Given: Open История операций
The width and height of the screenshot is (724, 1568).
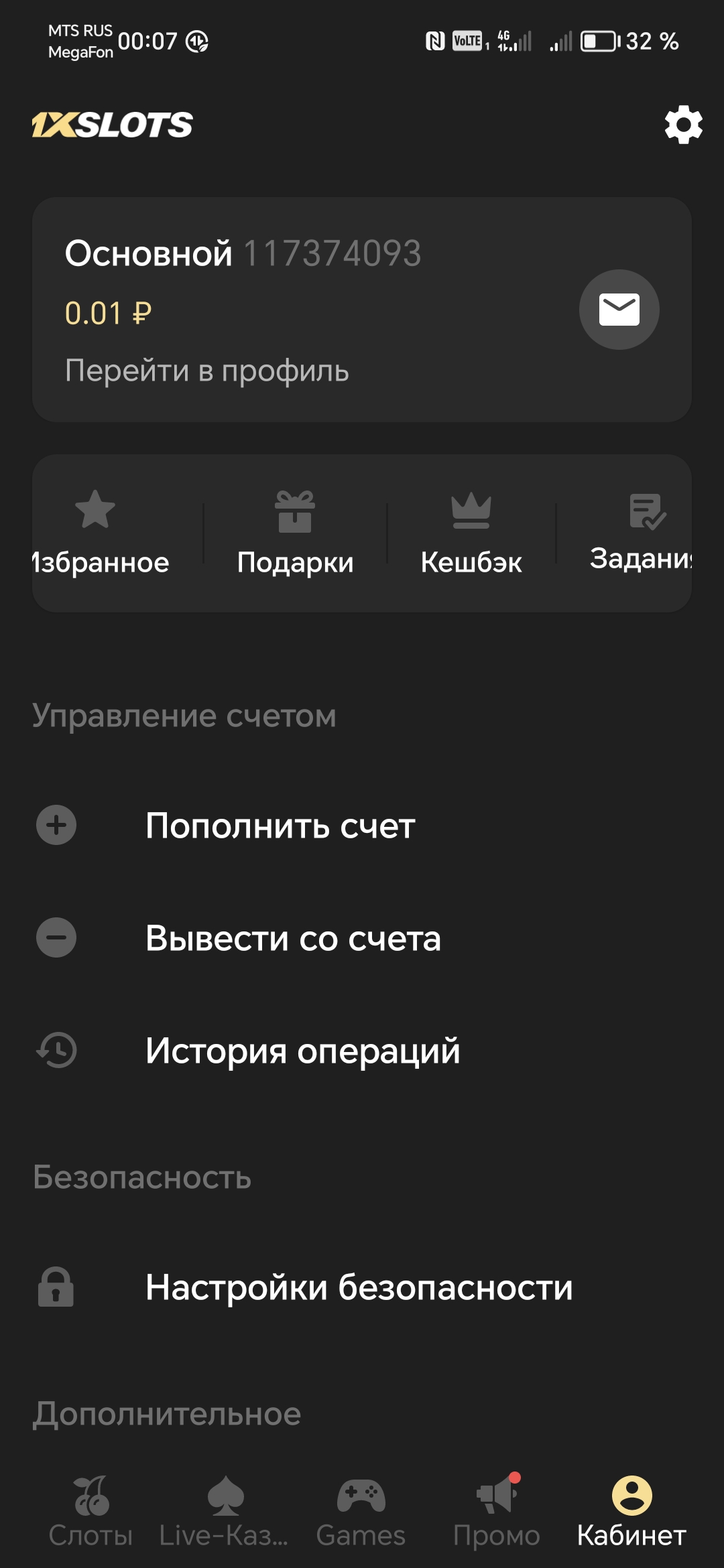Looking at the screenshot, I should (x=302, y=1051).
